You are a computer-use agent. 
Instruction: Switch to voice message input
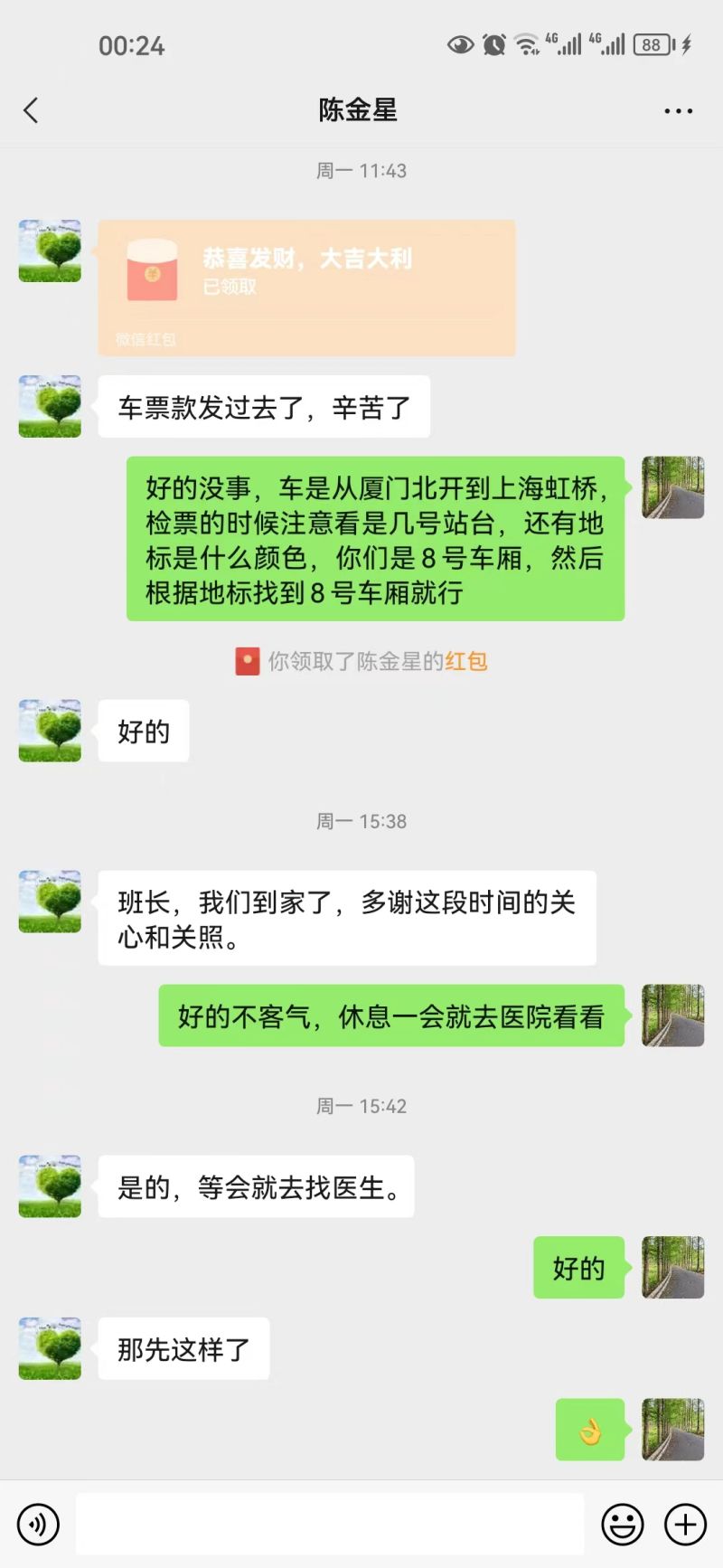click(x=38, y=1524)
